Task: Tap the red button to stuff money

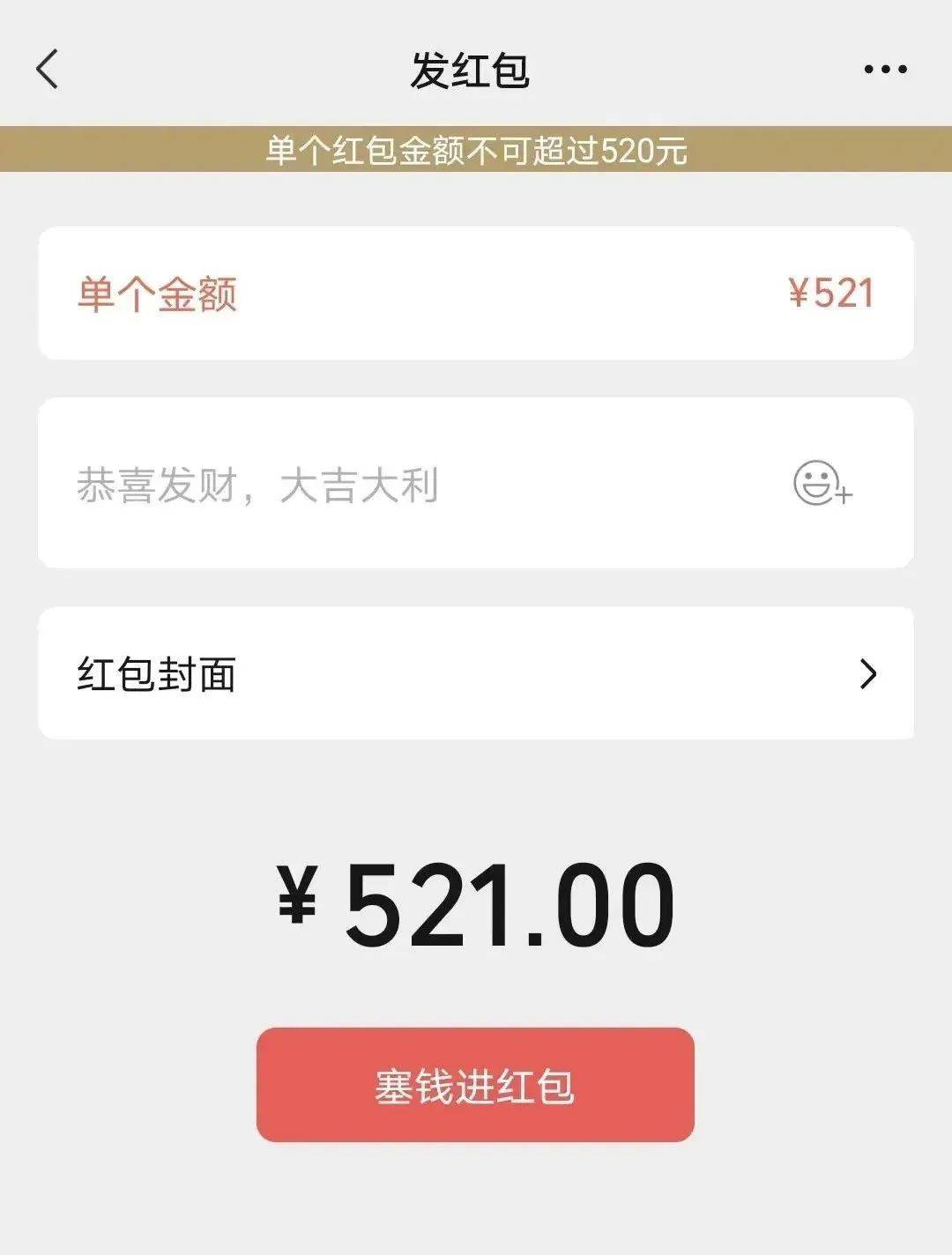Action: (x=476, y=1088)
